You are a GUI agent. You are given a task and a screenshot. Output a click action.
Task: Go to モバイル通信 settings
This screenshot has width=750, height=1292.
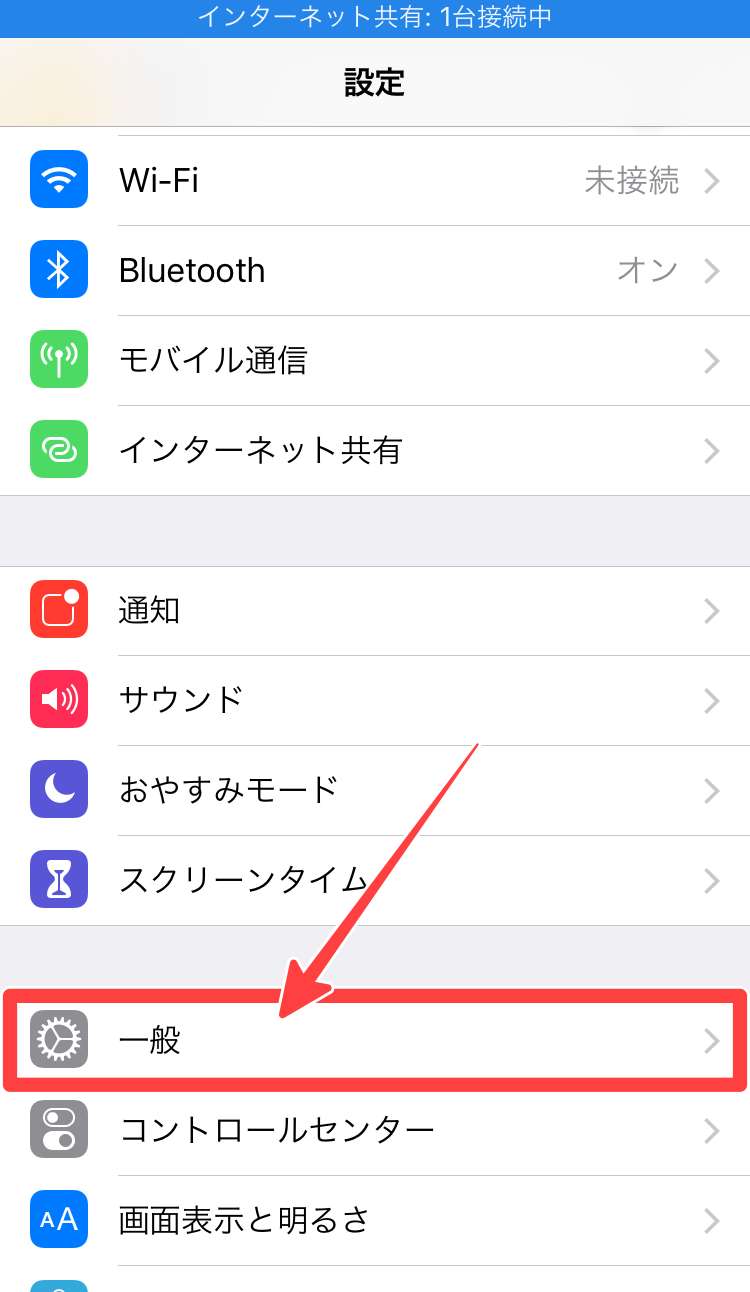pyautogui.click(x=375, y=361)
